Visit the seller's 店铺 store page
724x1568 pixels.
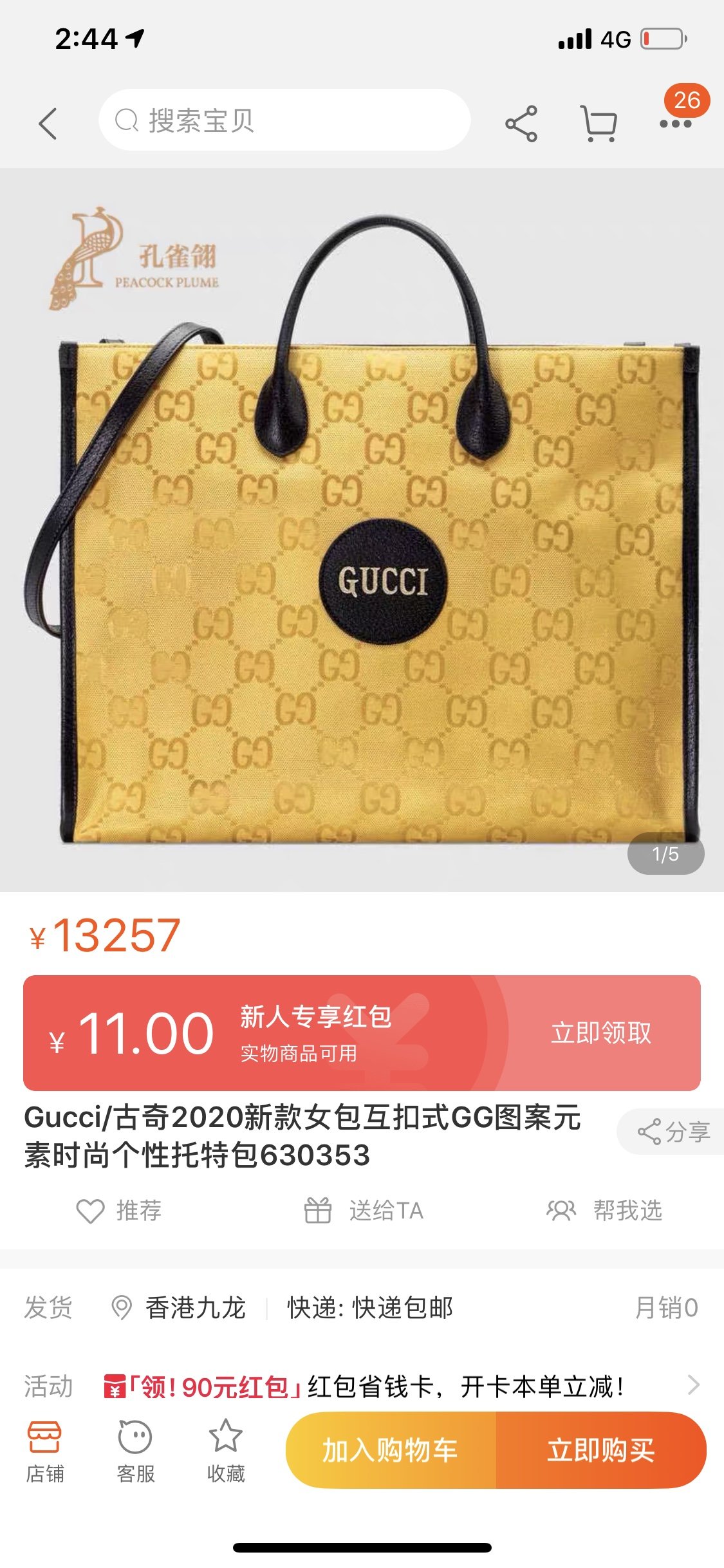click(x=44, y=1451)
